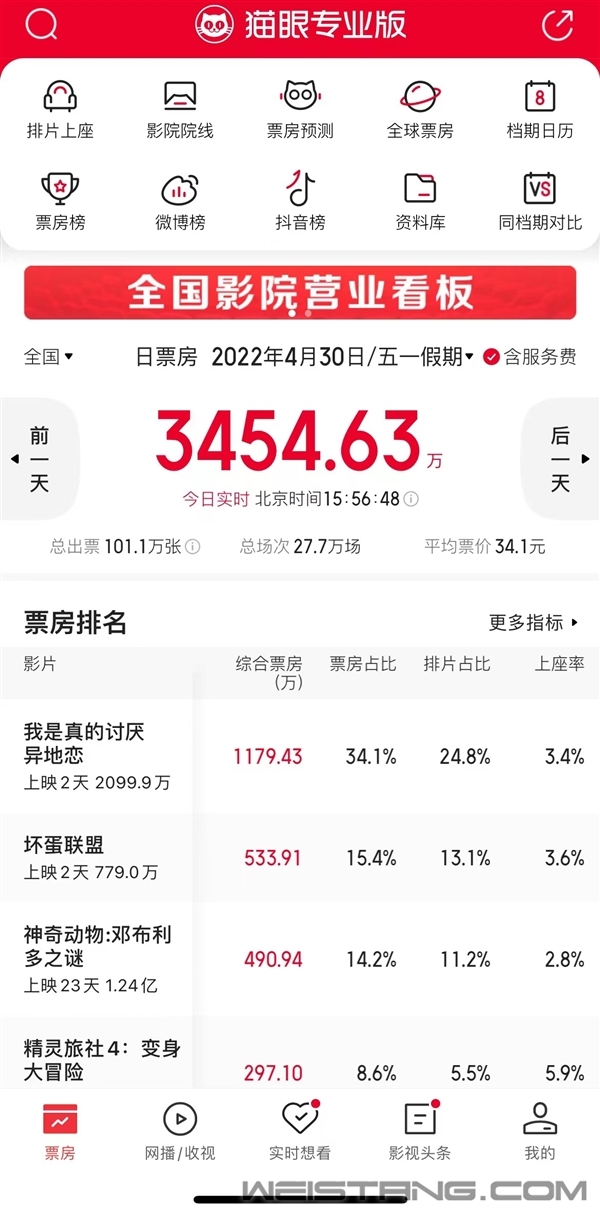This screenshot has width=600, height=1214.
Task: Tap the 全国影院营业看板 banner
Action: pyautogui.click(x=300, y=293)
